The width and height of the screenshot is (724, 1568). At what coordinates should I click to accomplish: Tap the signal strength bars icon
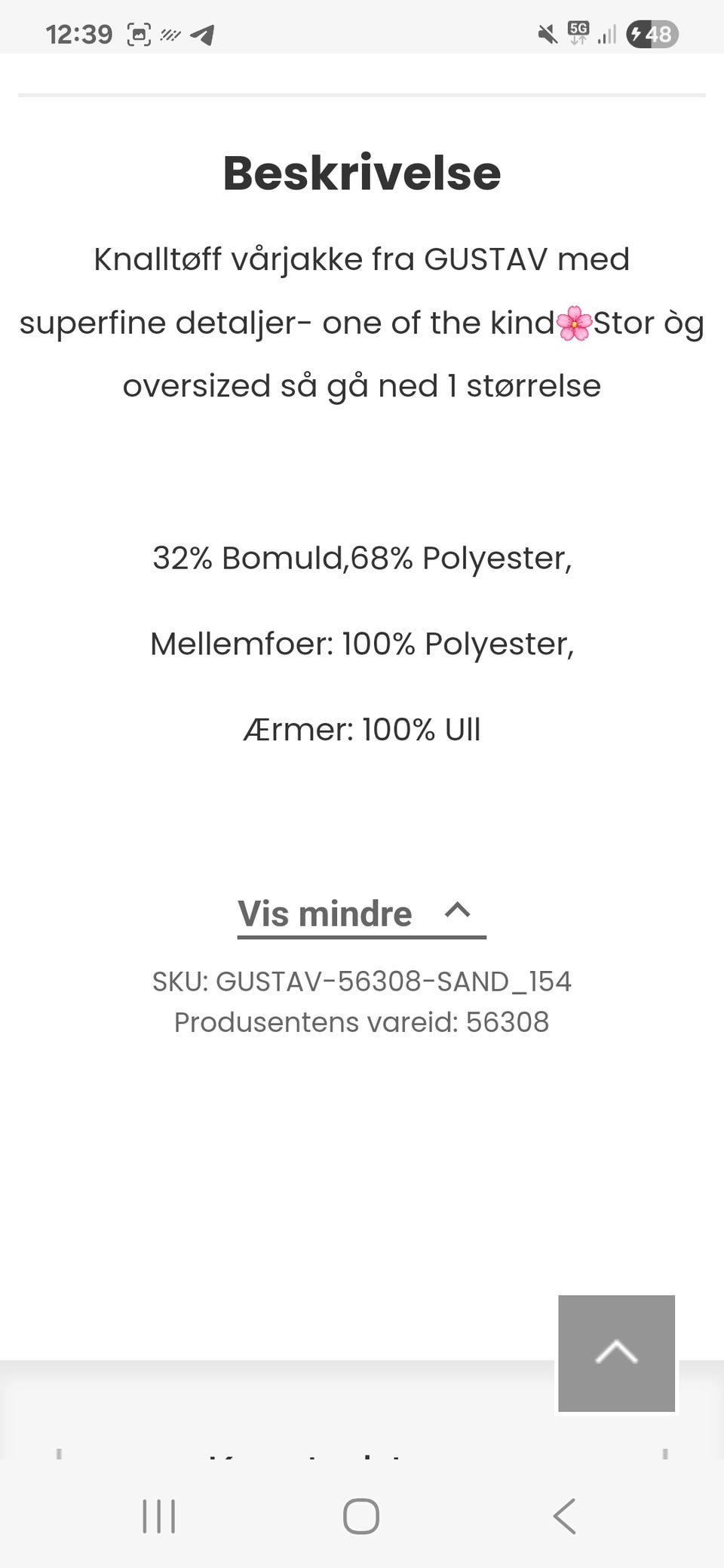(608, 33)
